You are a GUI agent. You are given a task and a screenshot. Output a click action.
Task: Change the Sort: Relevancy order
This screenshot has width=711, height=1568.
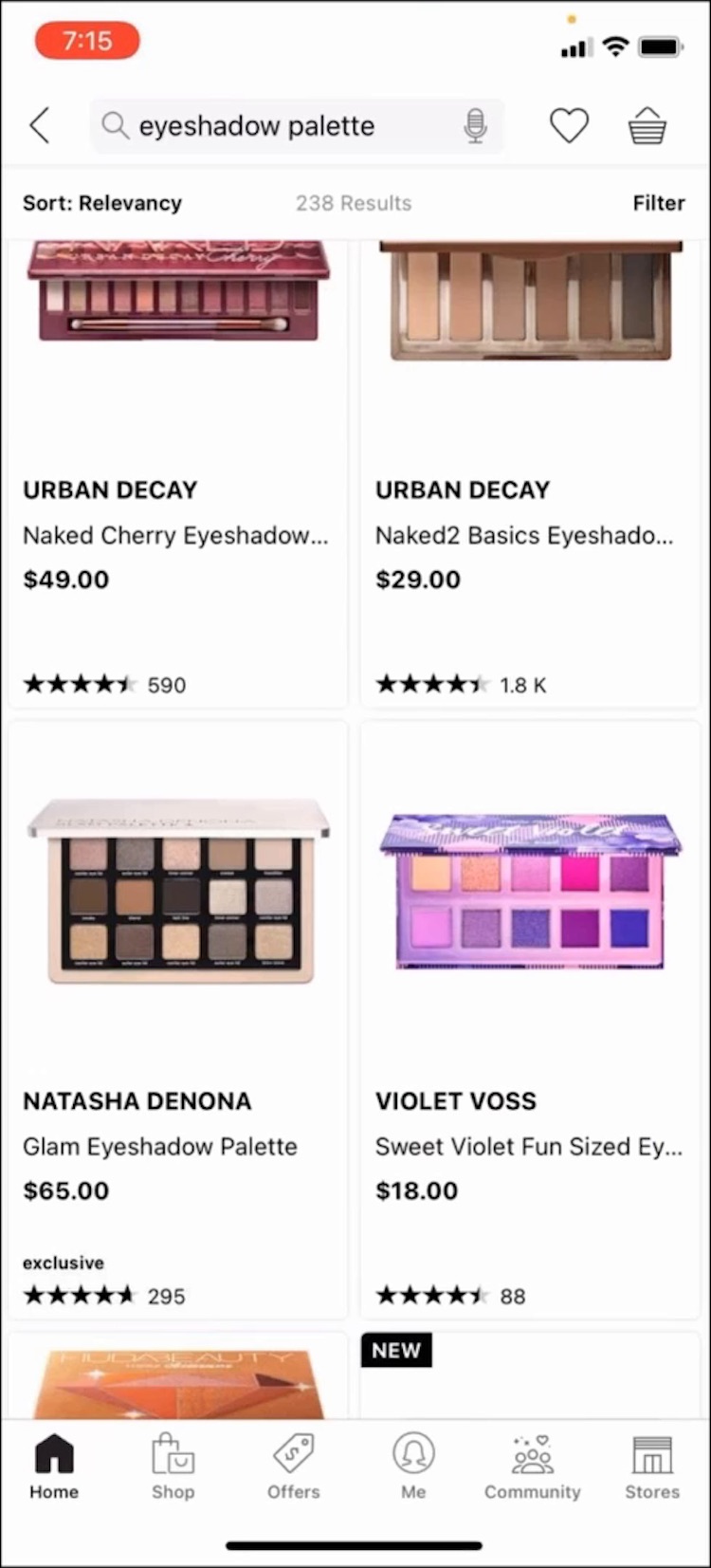click(102, 203)
